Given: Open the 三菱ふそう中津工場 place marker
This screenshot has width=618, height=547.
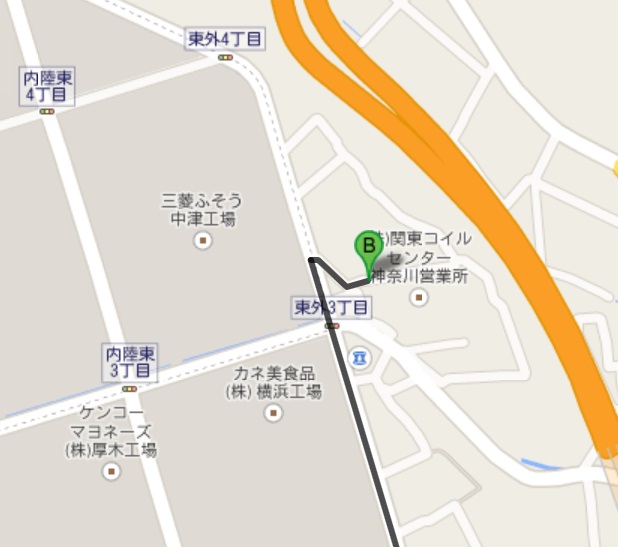Looking at the screenshot, I should coord(204,241).
